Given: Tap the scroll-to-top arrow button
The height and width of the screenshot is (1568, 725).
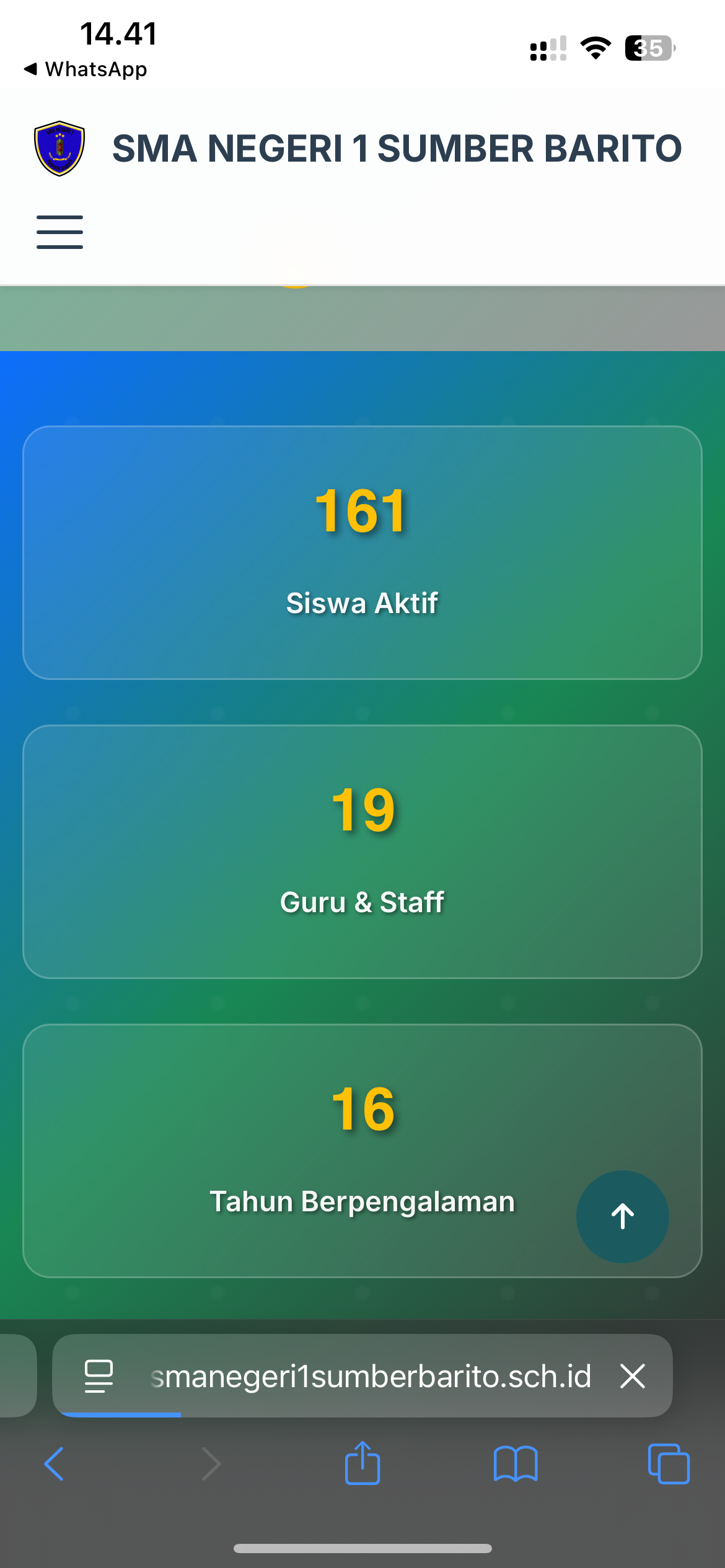Looking at the screenshot, I should [622, 1216].
